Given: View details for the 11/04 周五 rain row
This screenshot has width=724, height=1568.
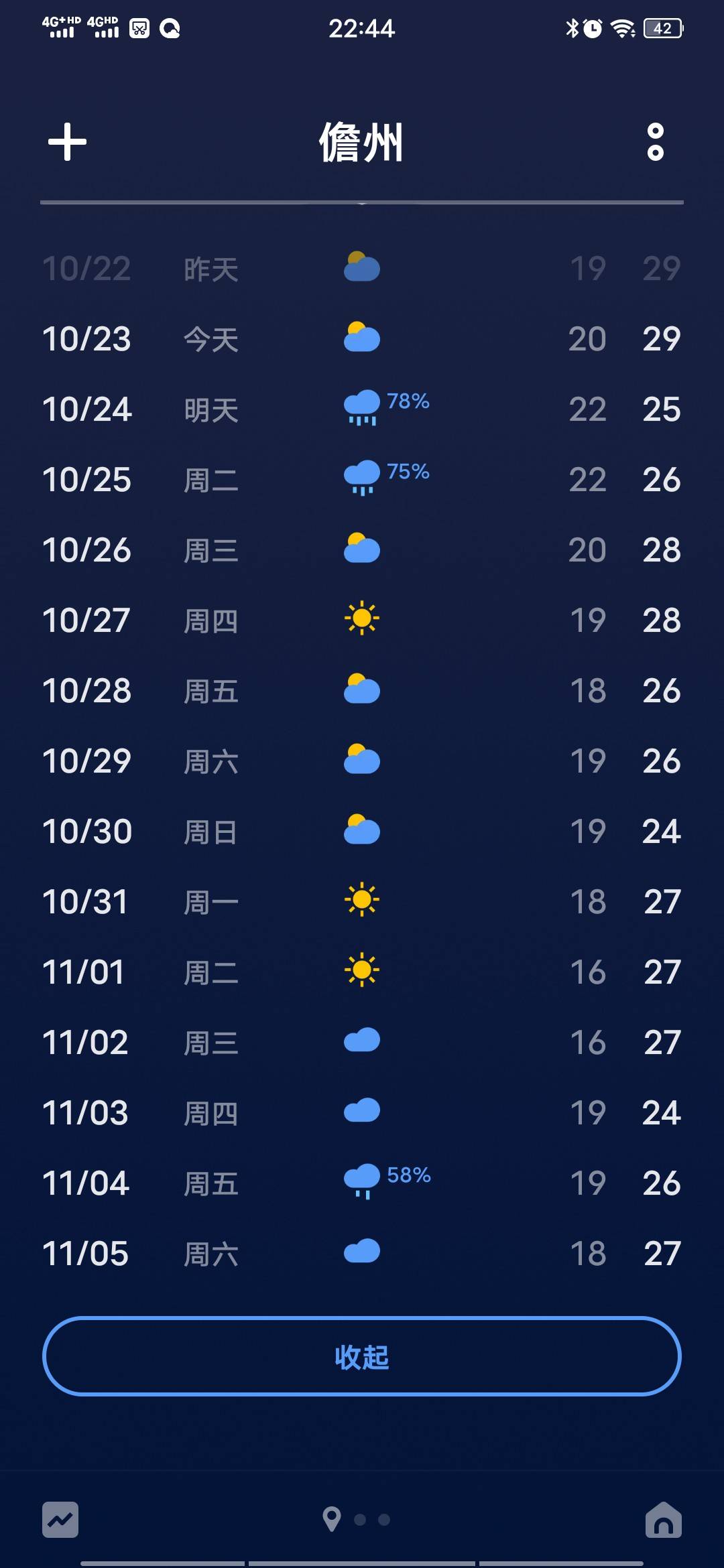Looking at the screenshot, I should [x=362, y=1183].
